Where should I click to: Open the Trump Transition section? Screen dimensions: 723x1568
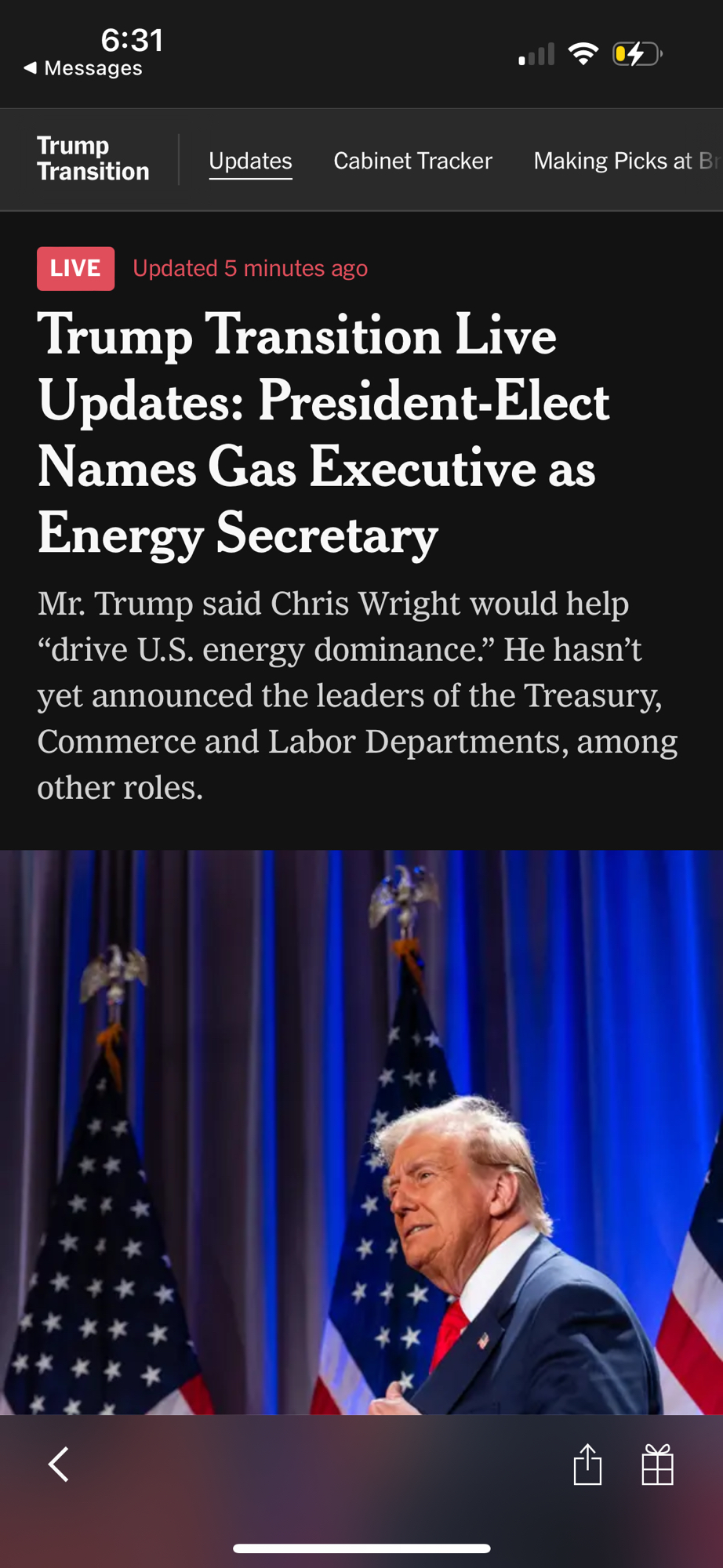(x=93, y=159)
